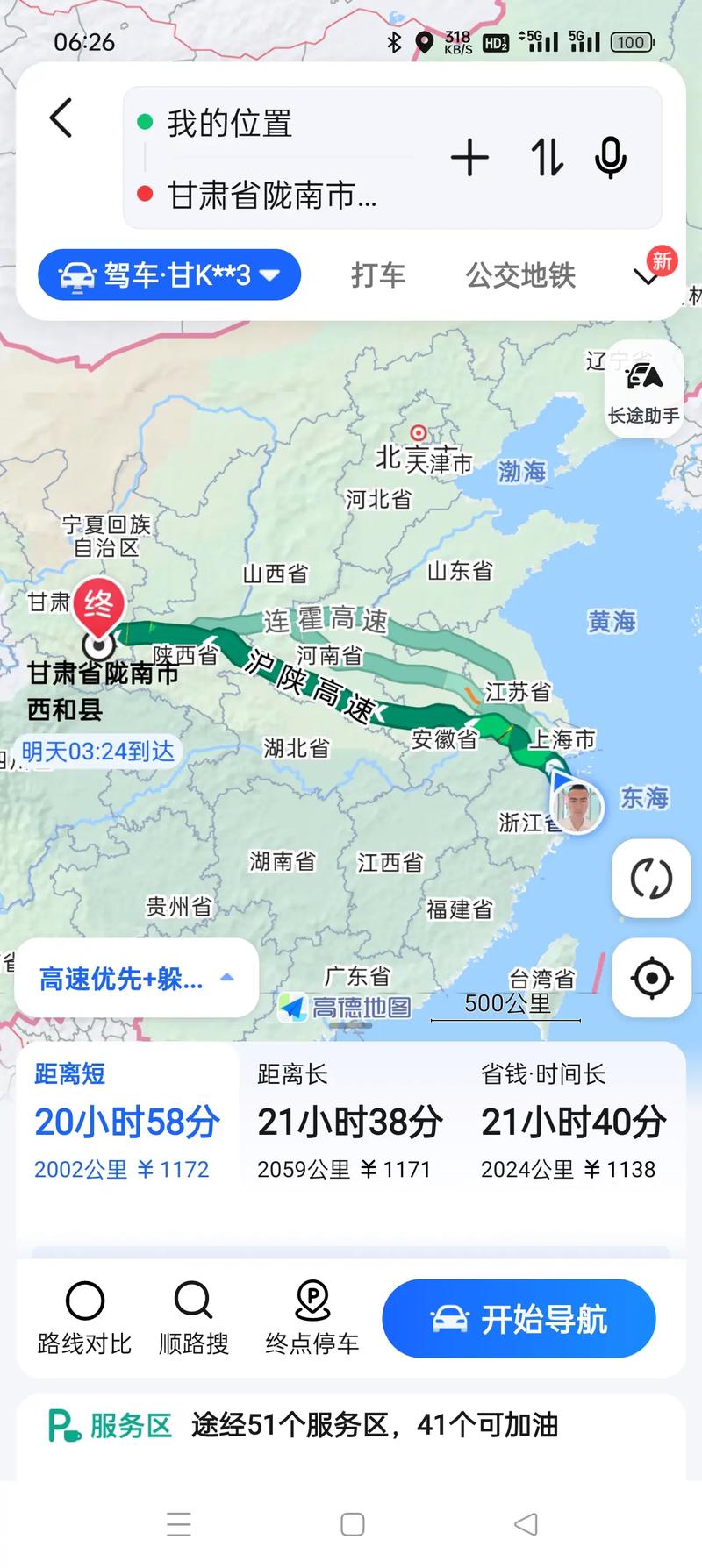Open 终点停车 destination parking options

312,1317
